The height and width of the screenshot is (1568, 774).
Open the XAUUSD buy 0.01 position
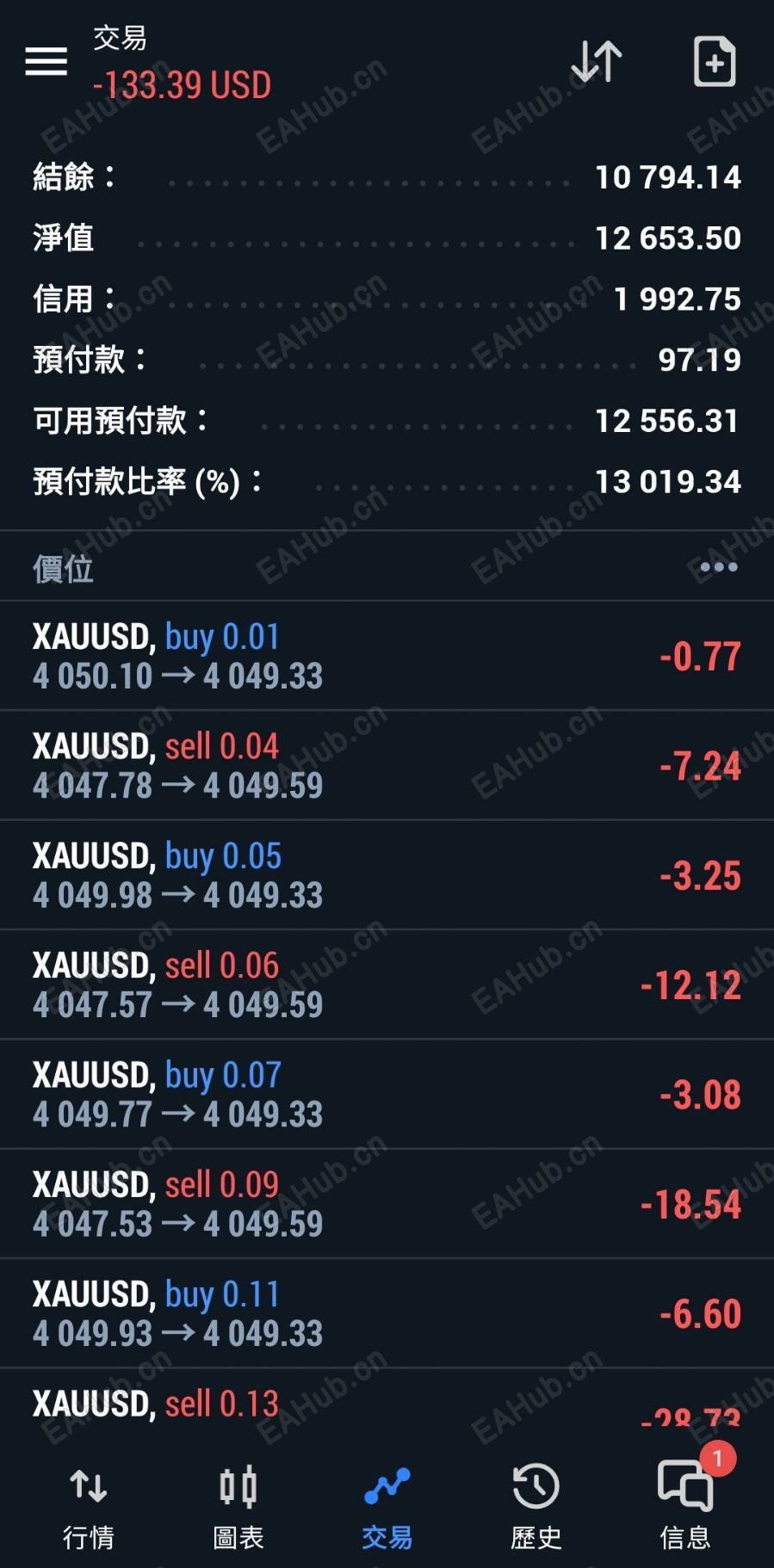coord(387,656)
